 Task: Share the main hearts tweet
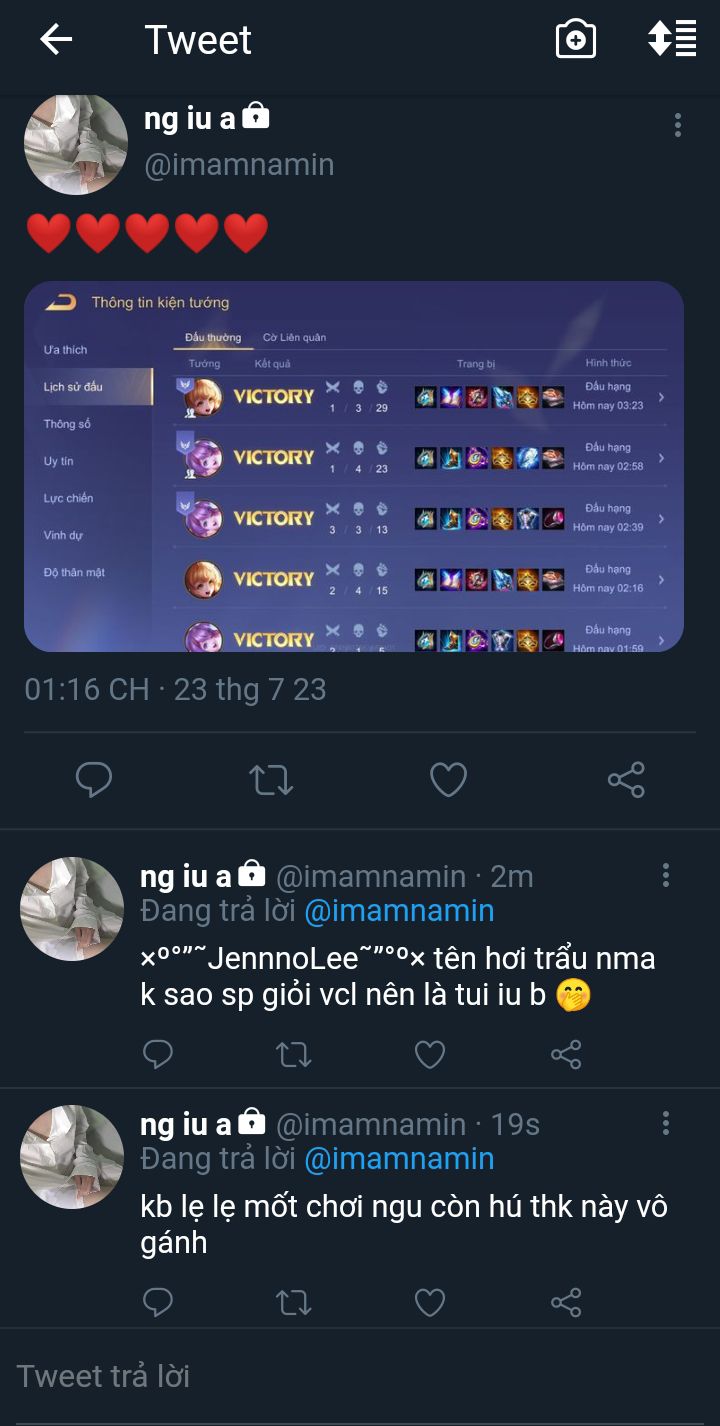click(626, 779)
